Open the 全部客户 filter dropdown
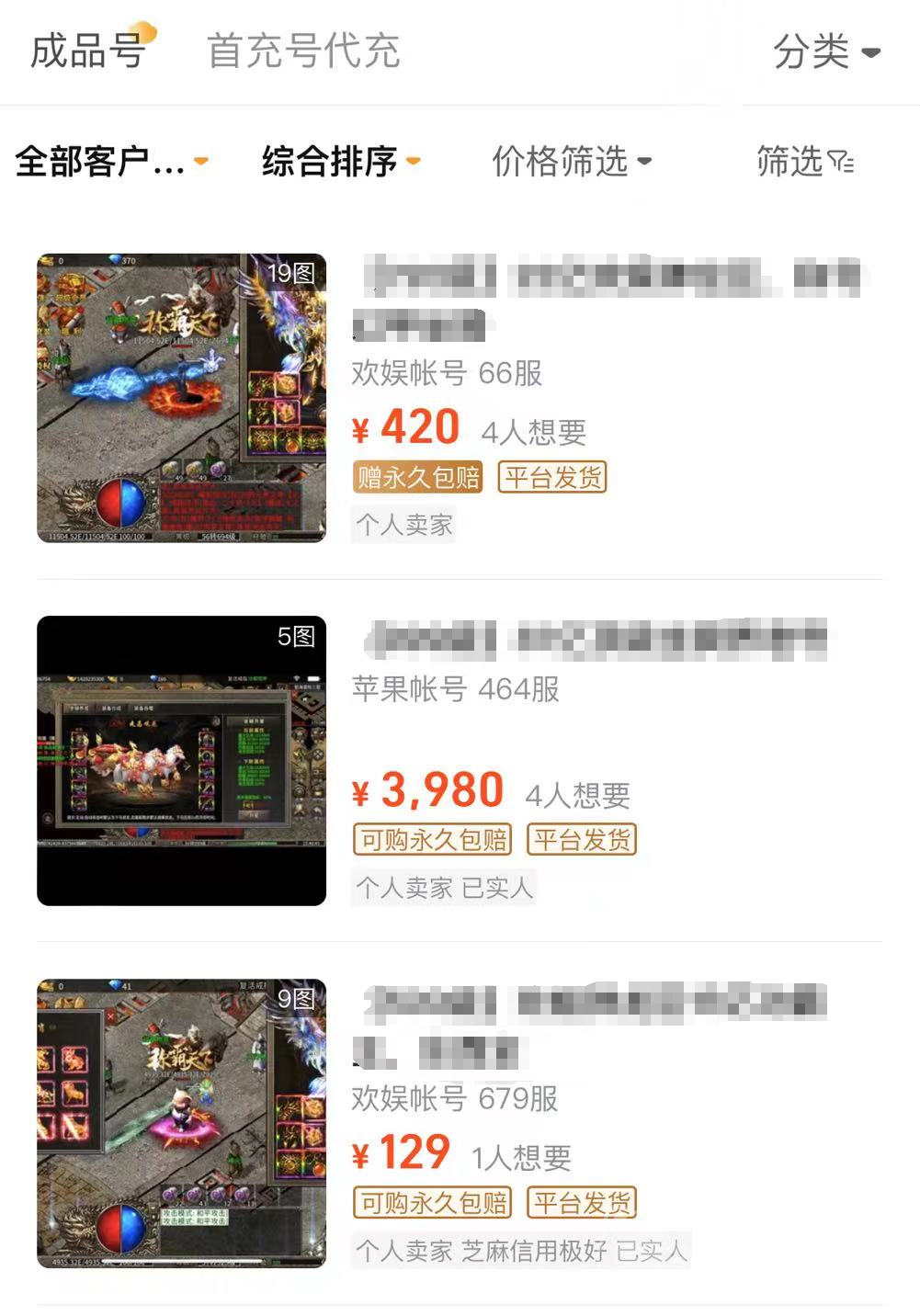The height and width of the screenshot is (1316, 920). [x=110, y=162]
